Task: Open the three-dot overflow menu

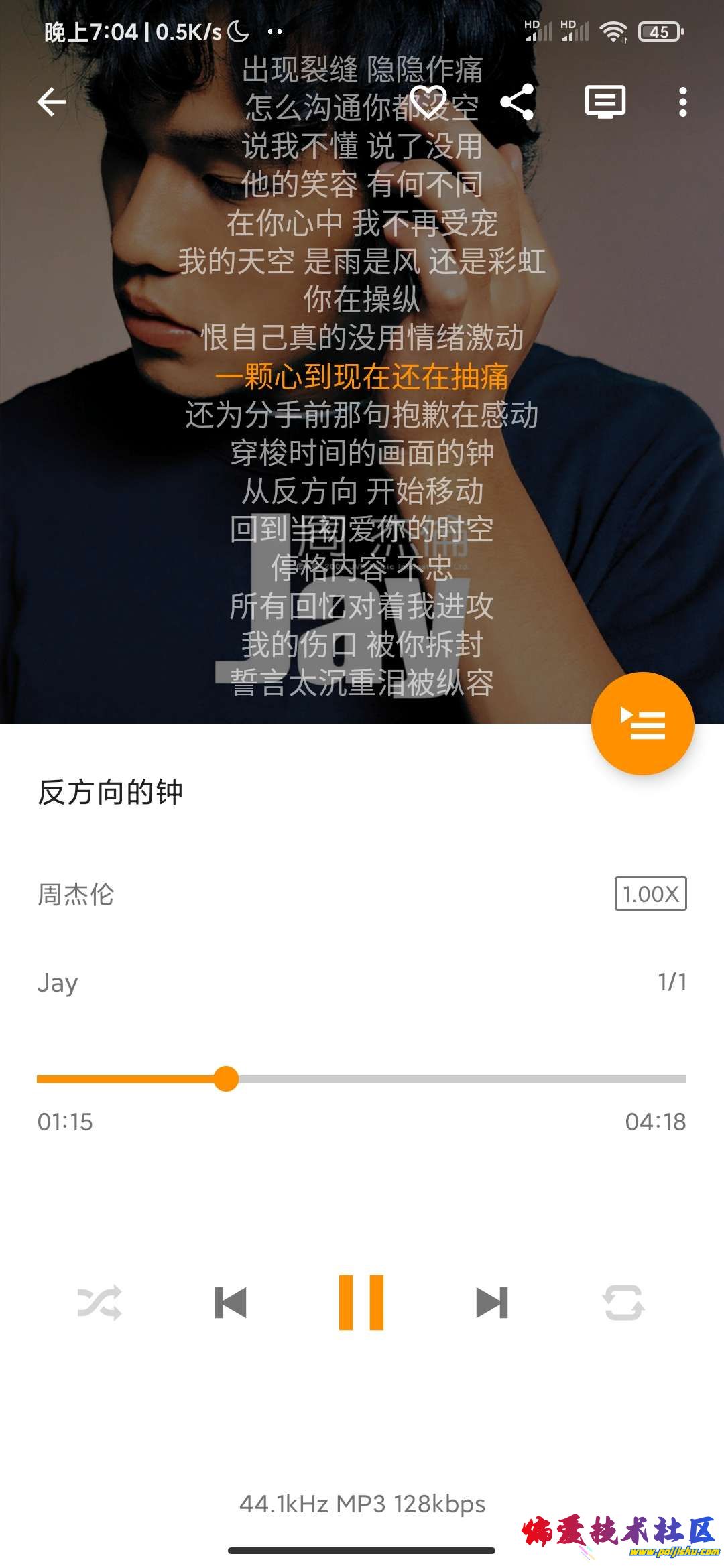Action: coord(684,102)
